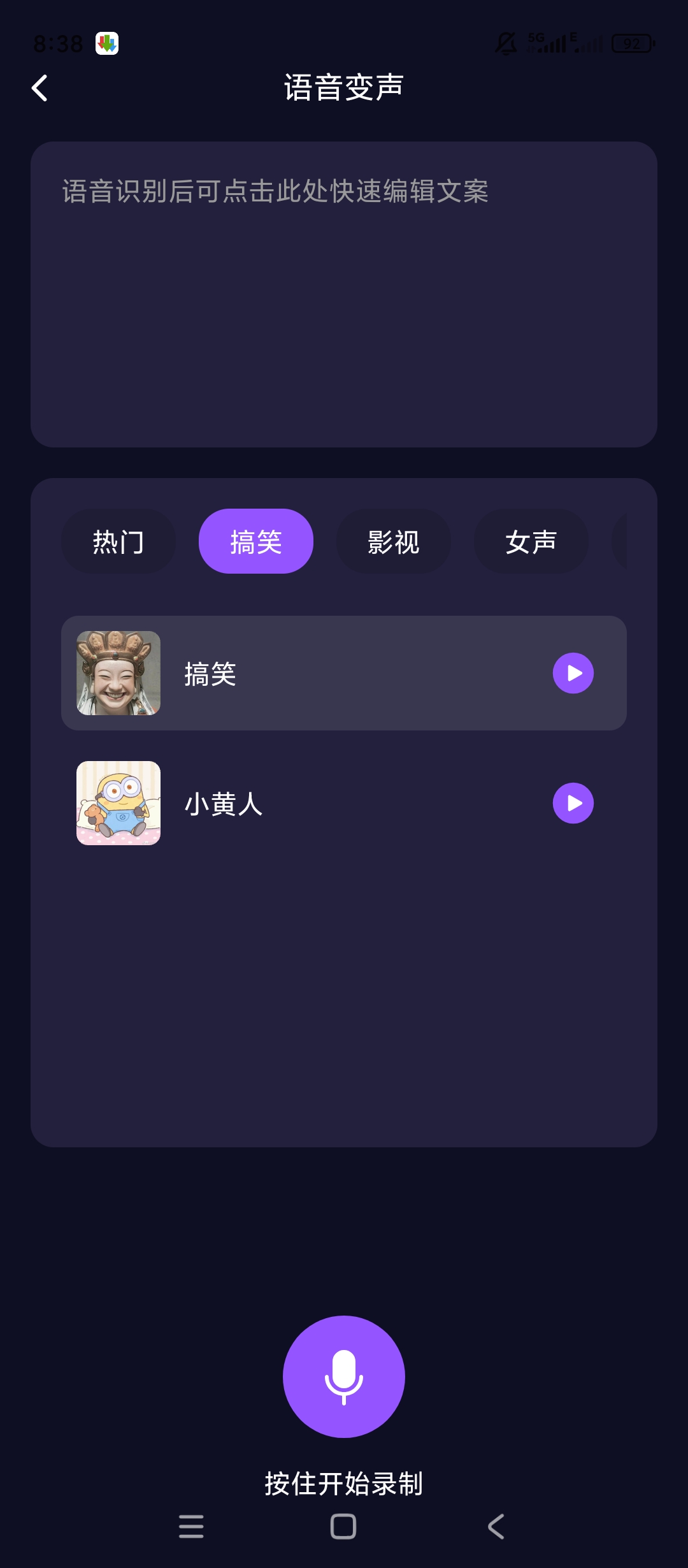Switch to the 影视 category
This screenshot has width=688, height=1568.
tap(394, 541)
